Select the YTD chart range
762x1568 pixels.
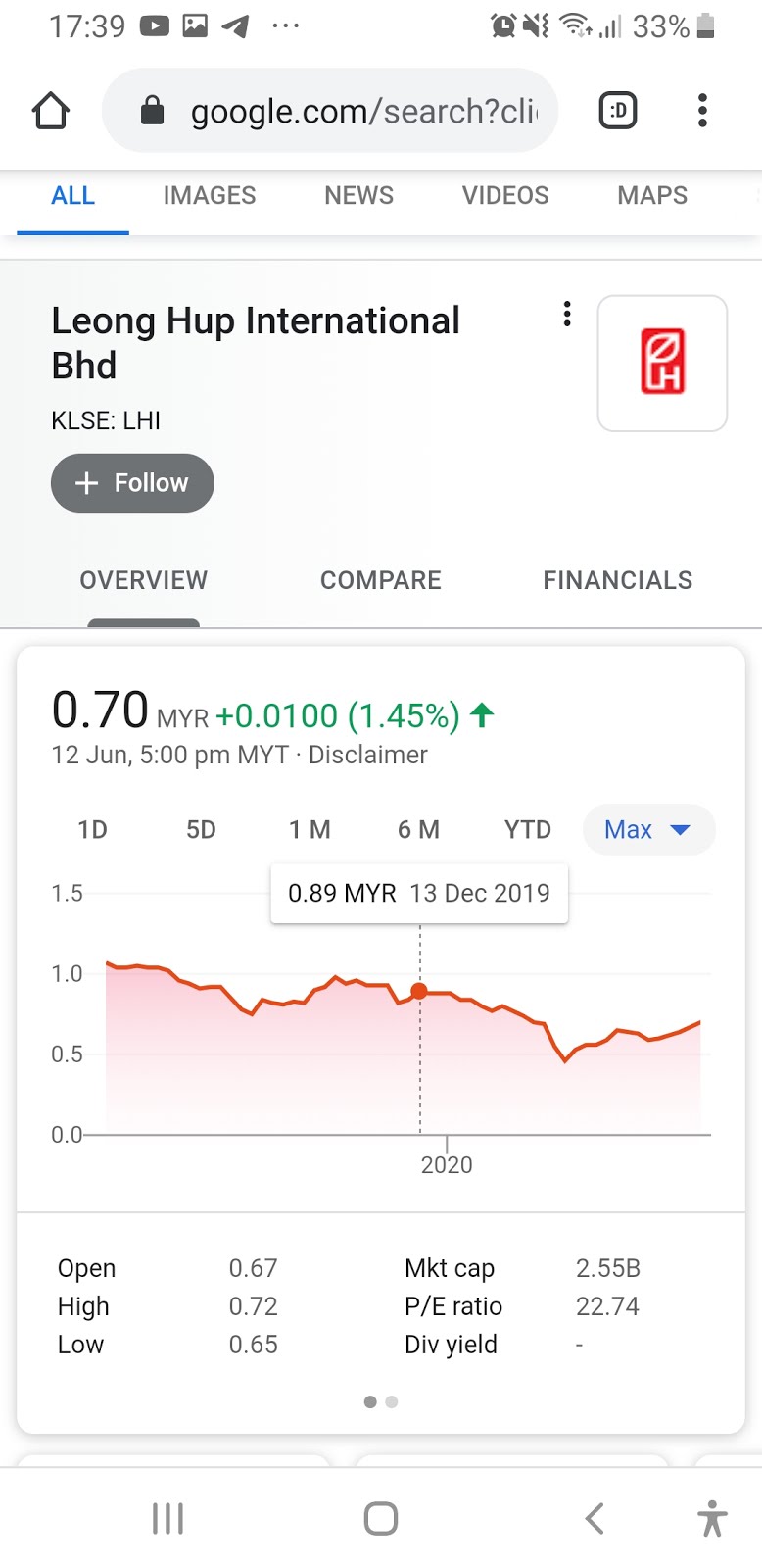[x=527, y=830]
